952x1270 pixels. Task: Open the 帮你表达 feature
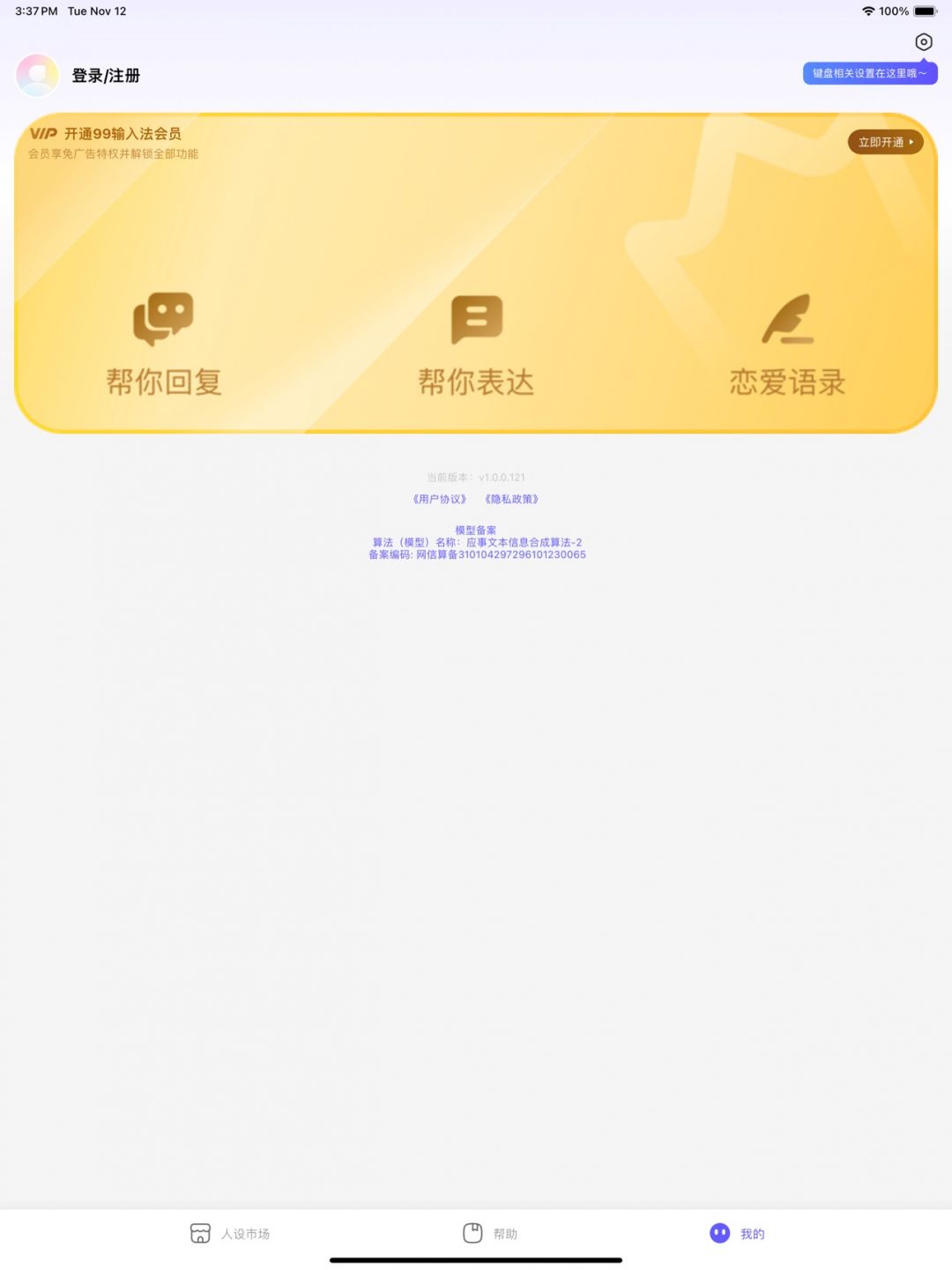click(x=476, y=345)
